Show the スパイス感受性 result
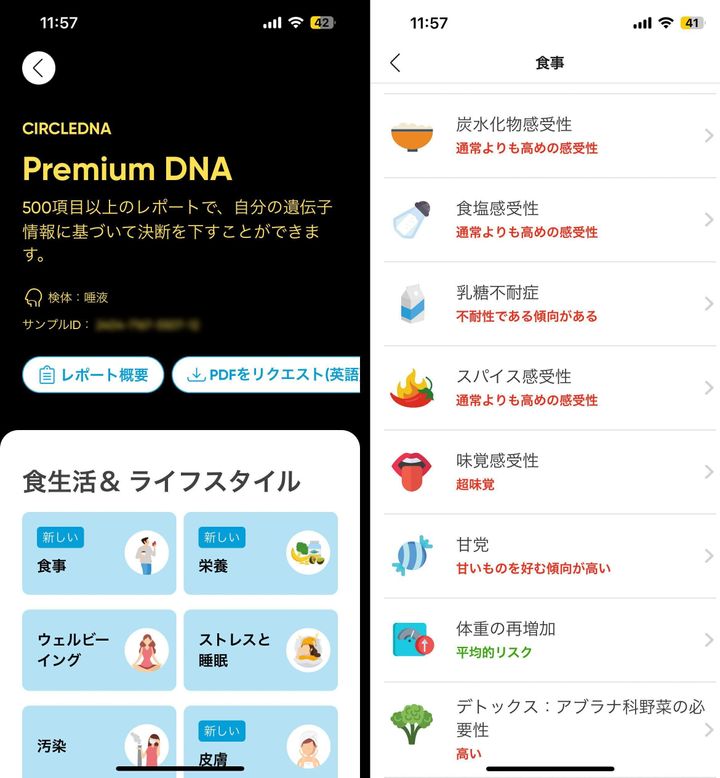720x778 pixels. tap(550, 387)
